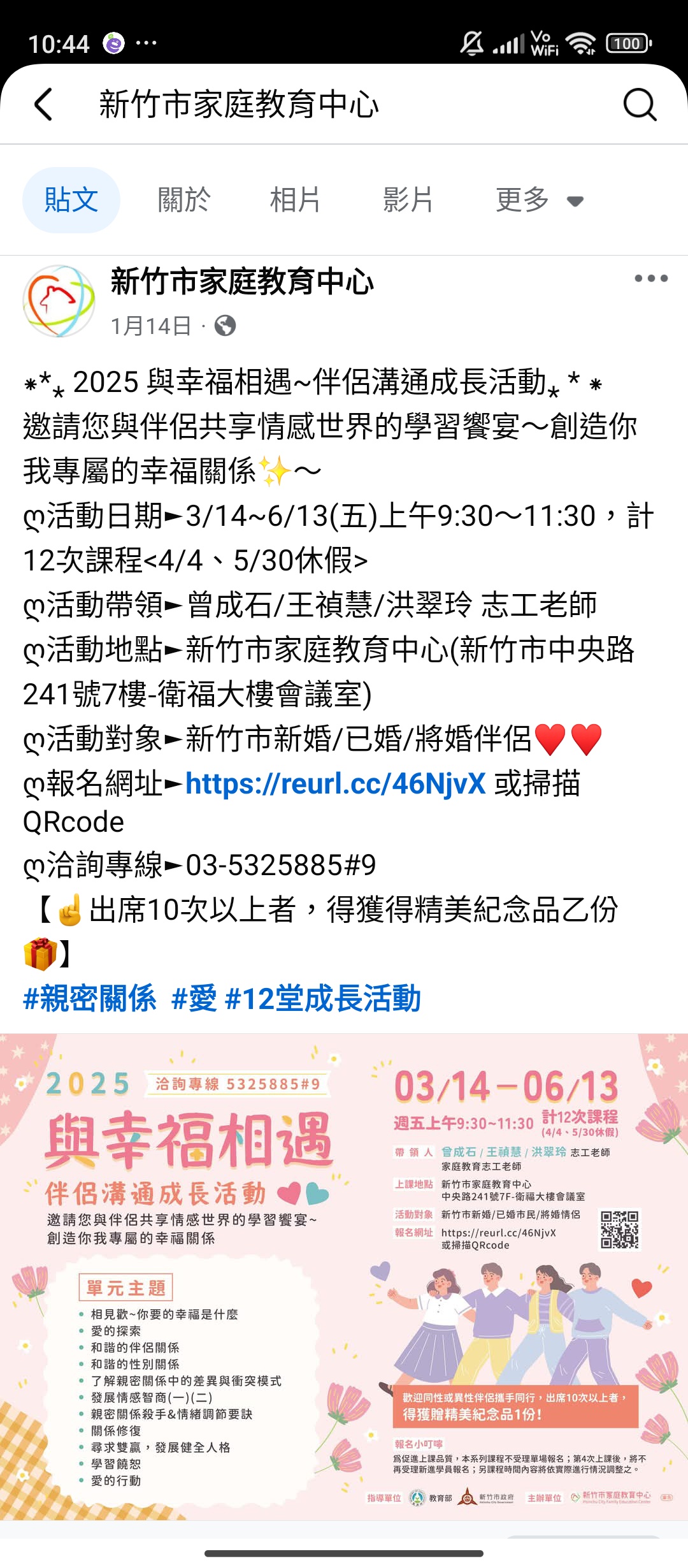The image size is (688, 1568).
Task: Open the event poster image in the post
Action: [344, 1275]
